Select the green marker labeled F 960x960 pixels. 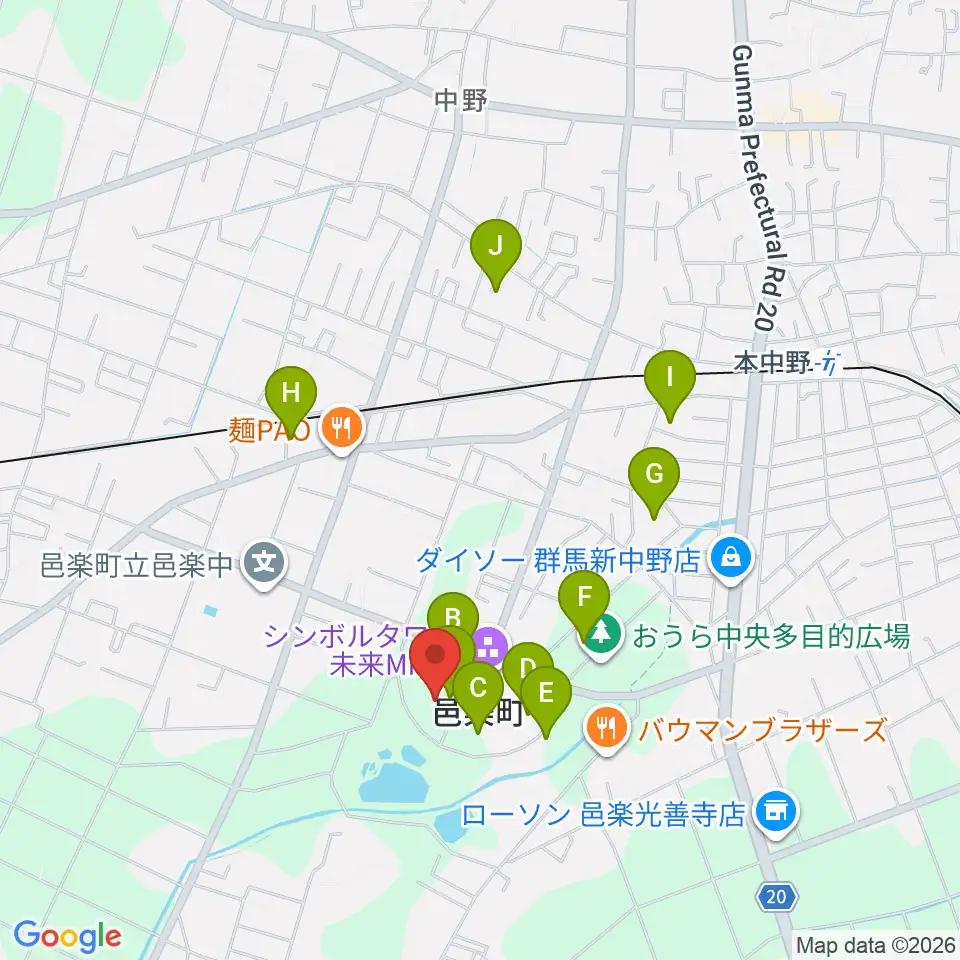(584, 599)
